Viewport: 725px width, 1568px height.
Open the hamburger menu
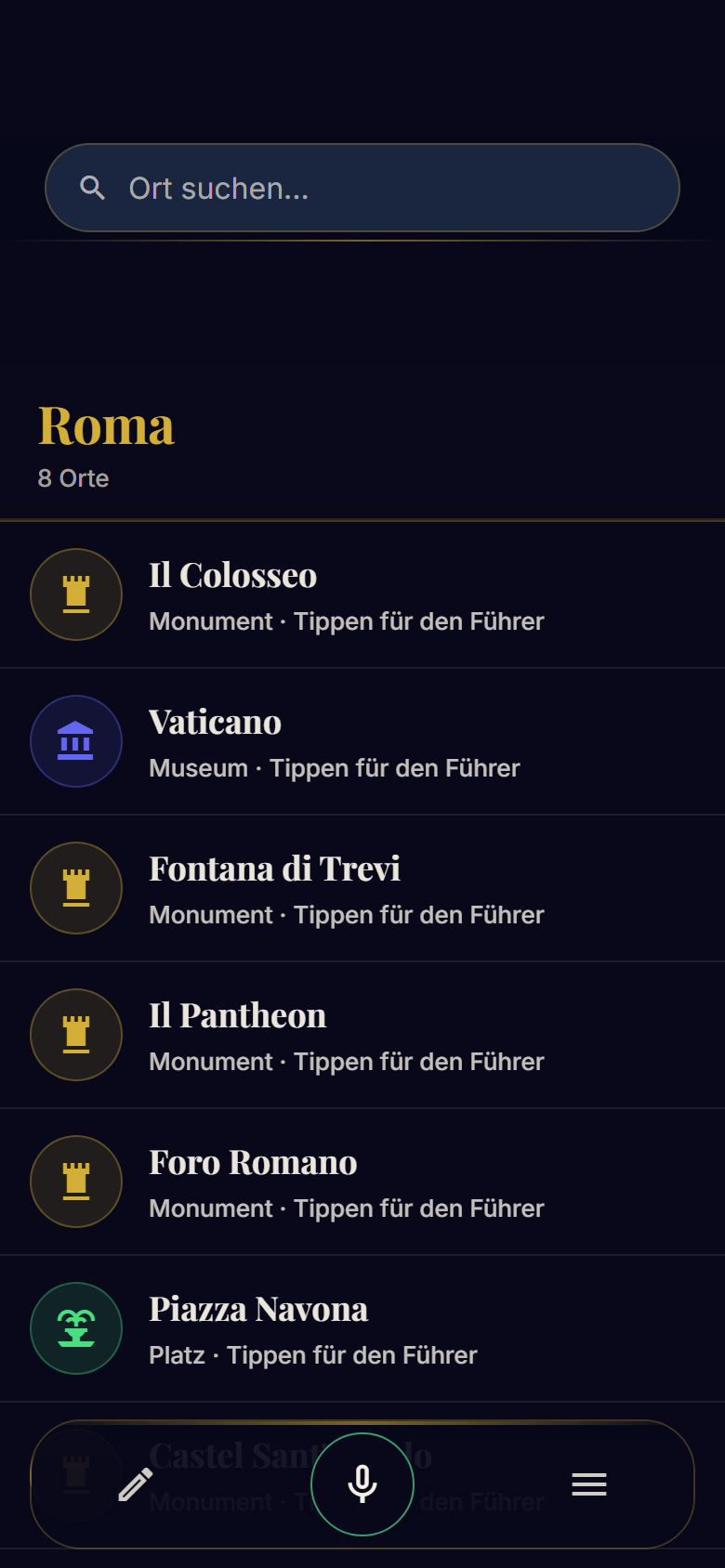coord(589,1484)
